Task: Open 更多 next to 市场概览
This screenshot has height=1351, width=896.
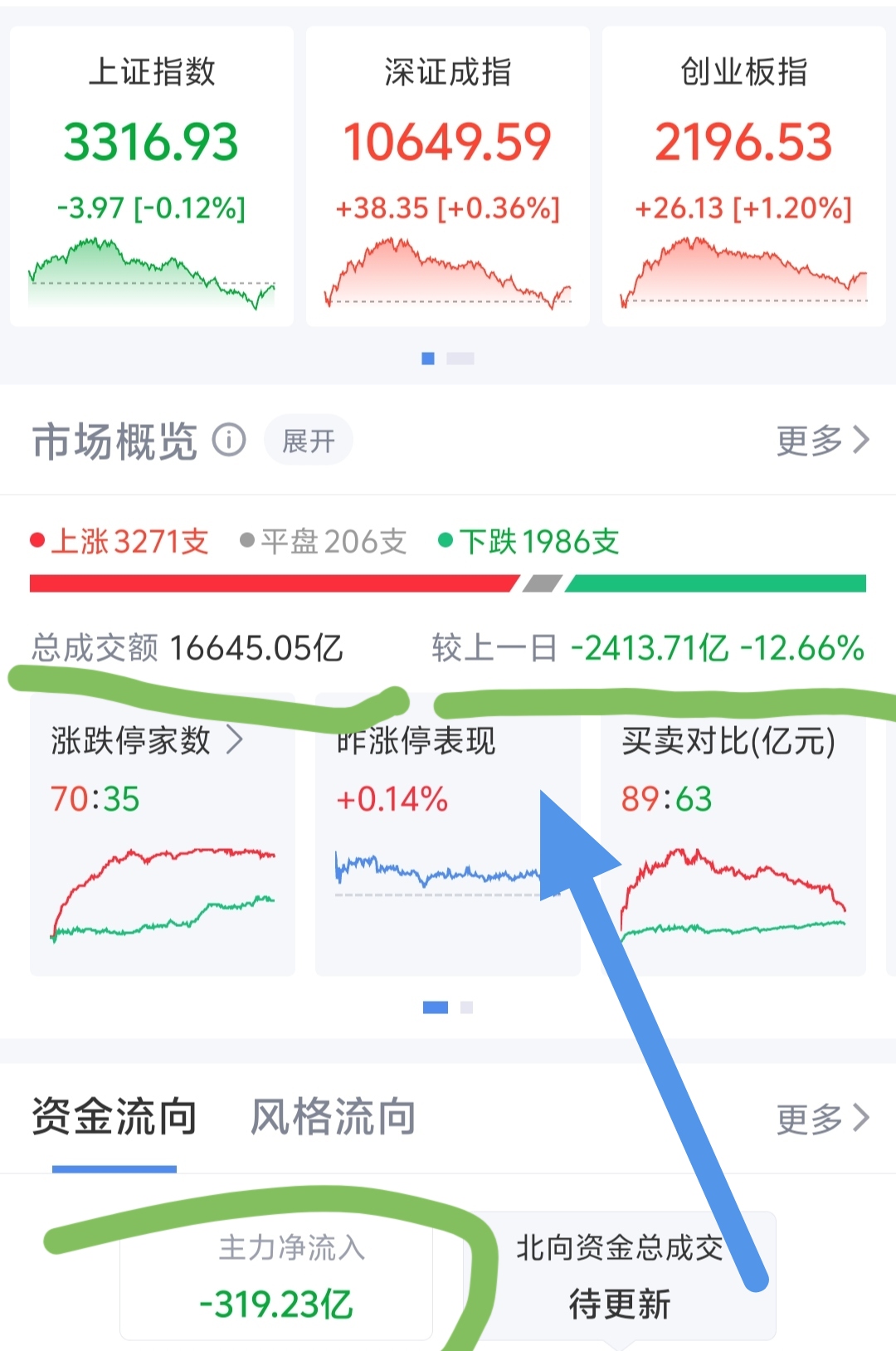Action: [821, 440]
